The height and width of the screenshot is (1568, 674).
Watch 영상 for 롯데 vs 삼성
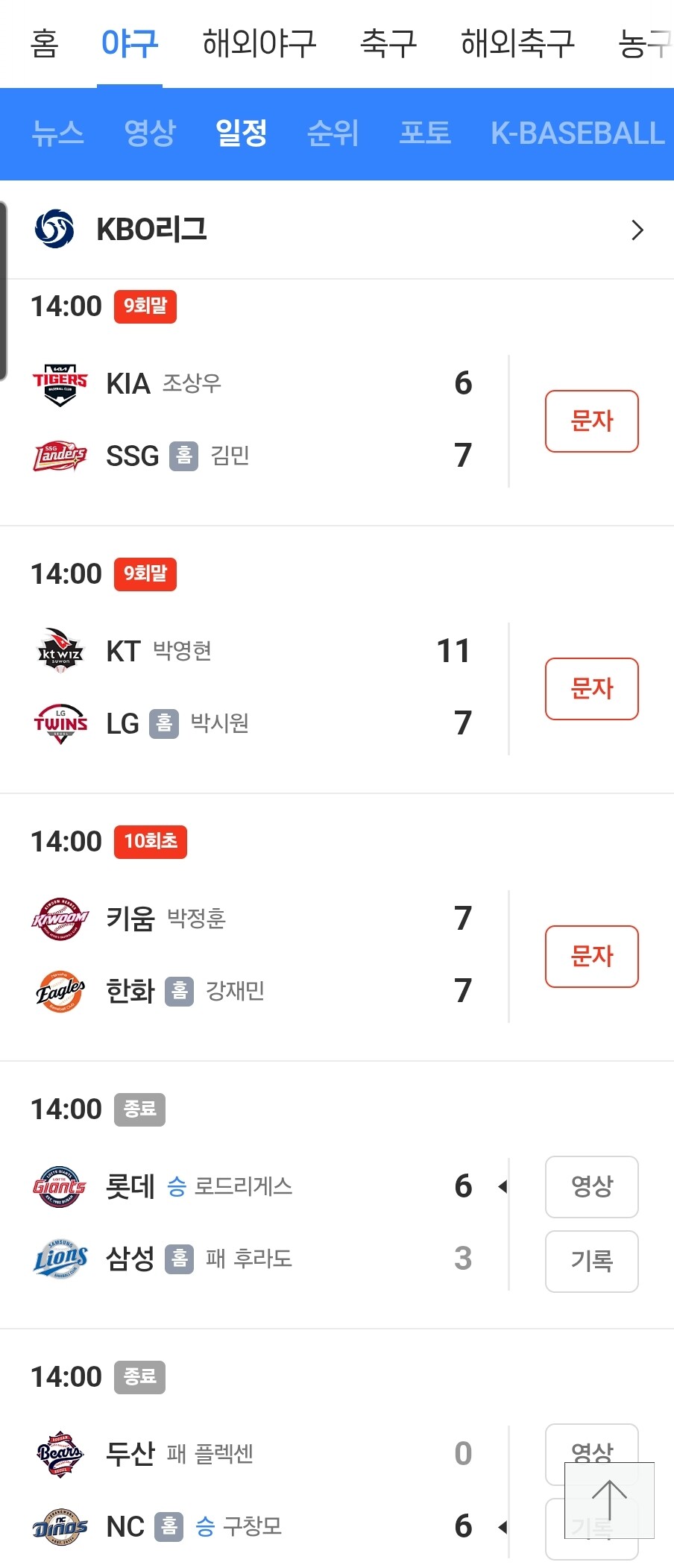pos(591,1186)
